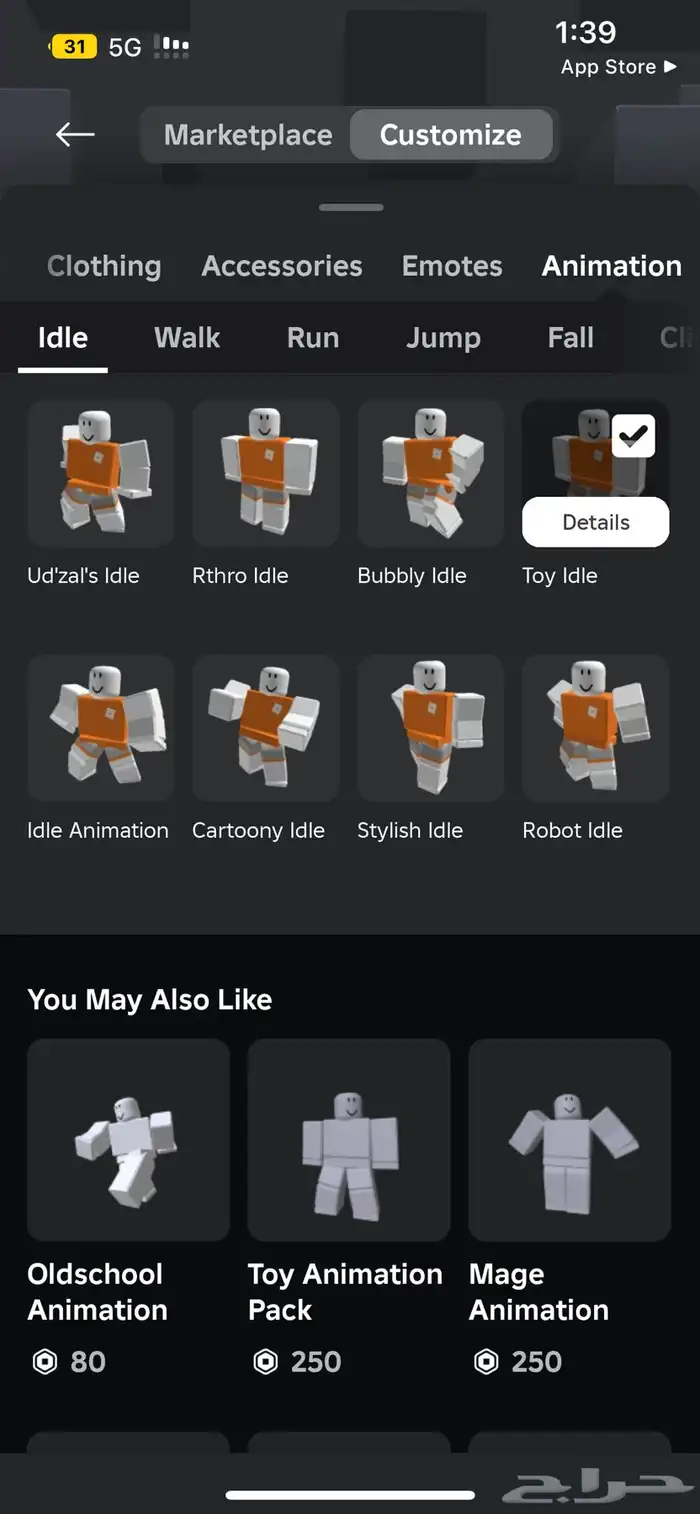Open the Oldschool Animation item
This screenshot has height=1514, width=700.
click(x=128, y=1140)
